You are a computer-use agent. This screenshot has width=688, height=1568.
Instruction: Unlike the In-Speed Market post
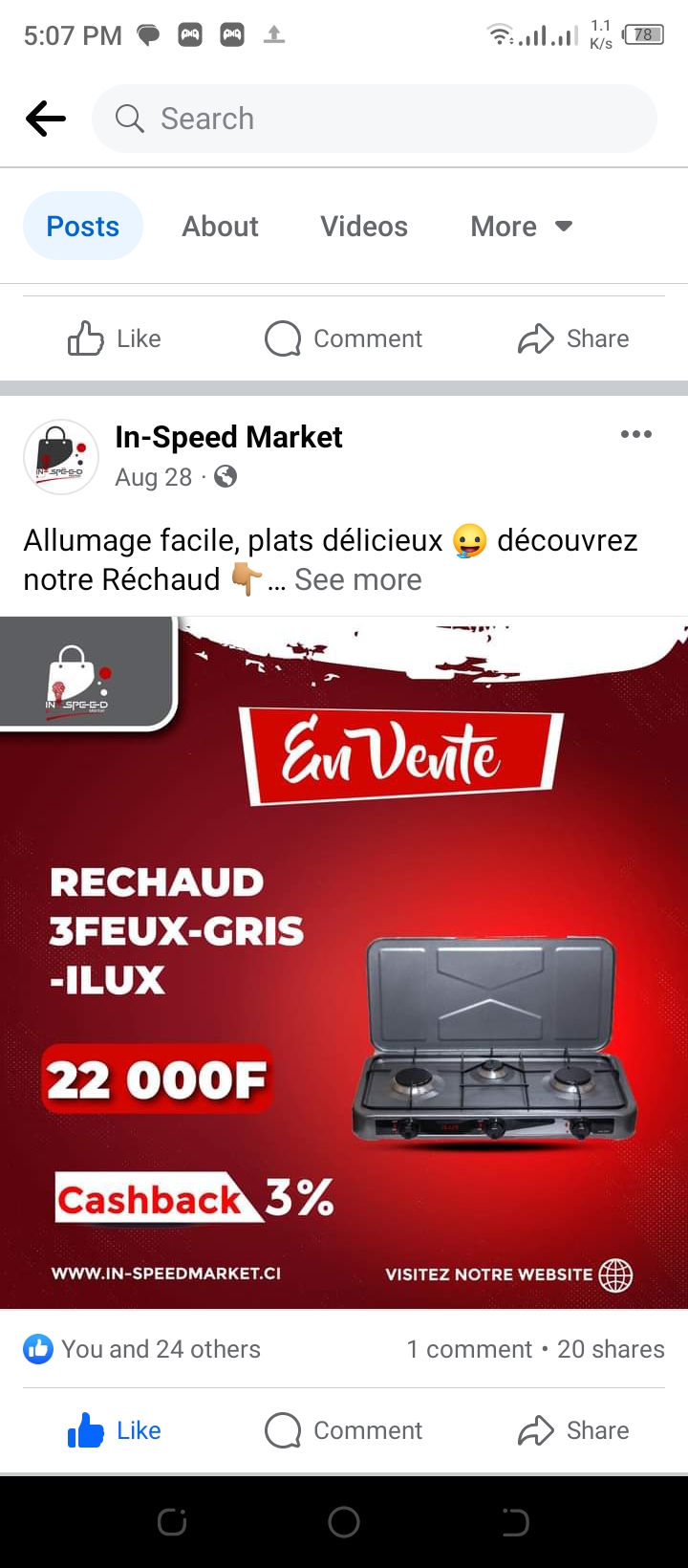[x=115, y=1430]
